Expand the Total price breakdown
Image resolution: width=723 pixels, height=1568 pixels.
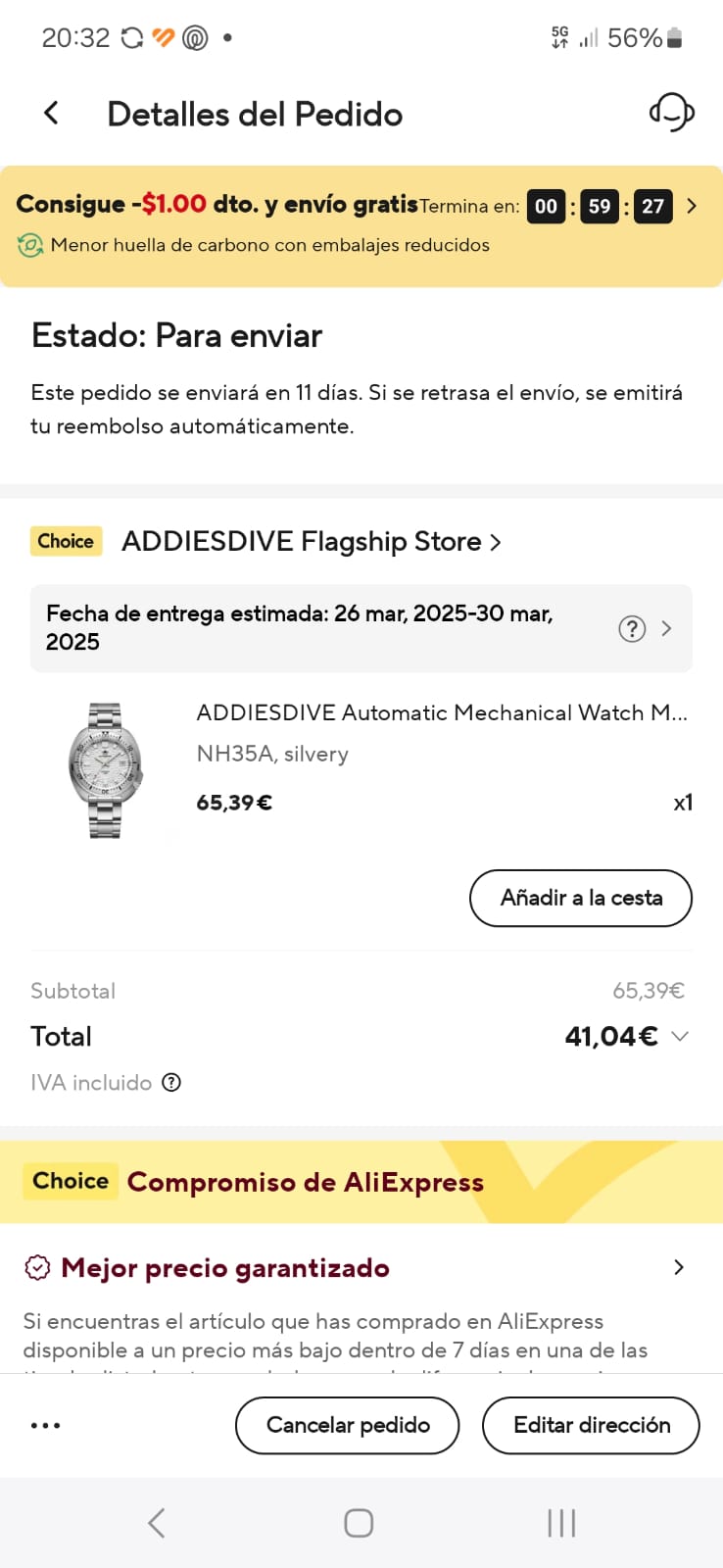coord(680,1037)
